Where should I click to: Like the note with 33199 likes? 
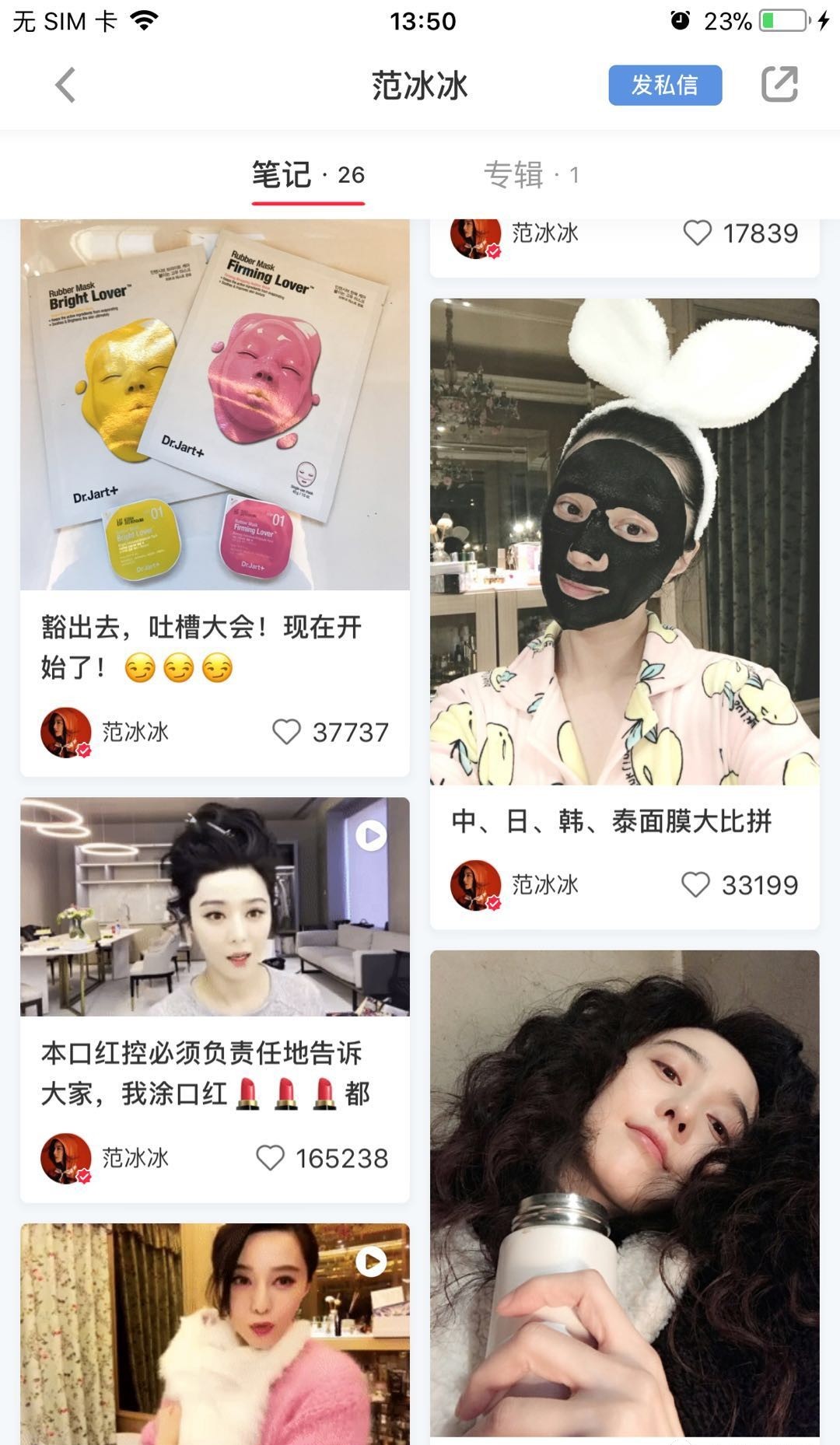(695, 884)
